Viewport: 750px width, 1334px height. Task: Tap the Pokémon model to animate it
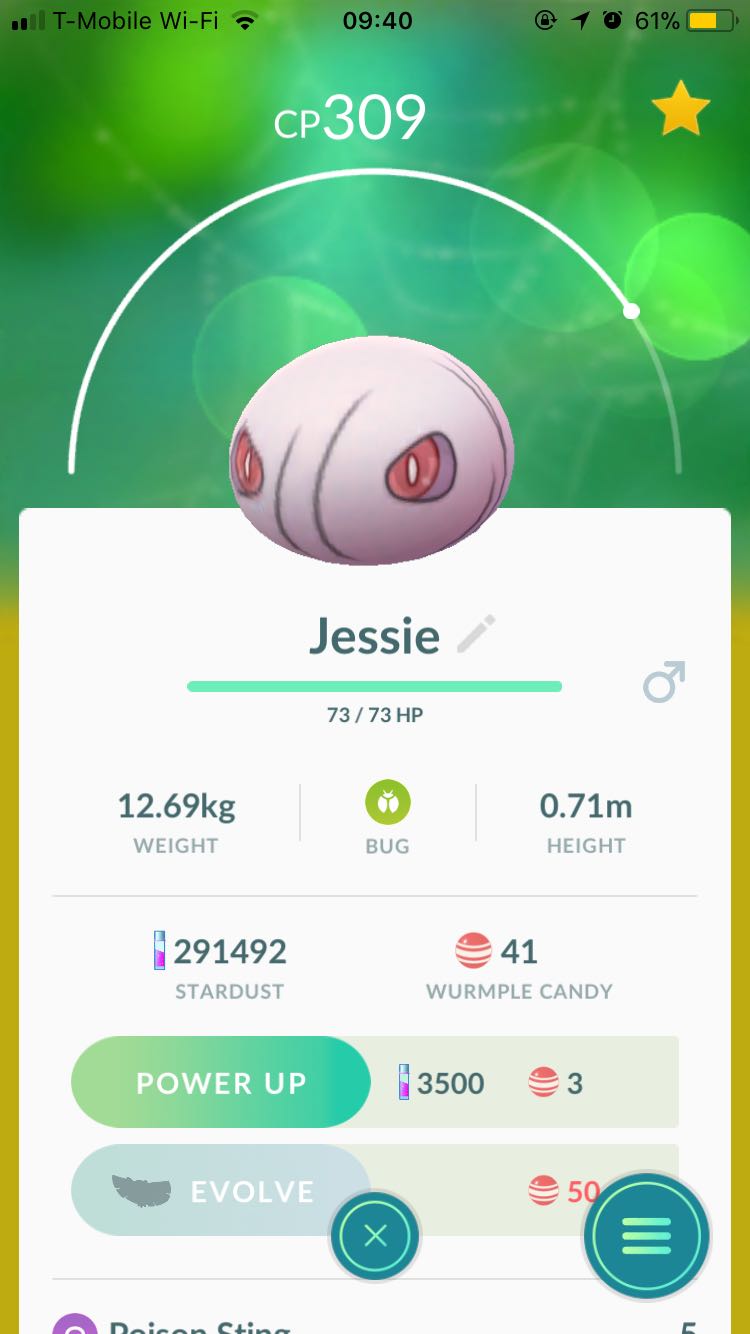(372, 449)
